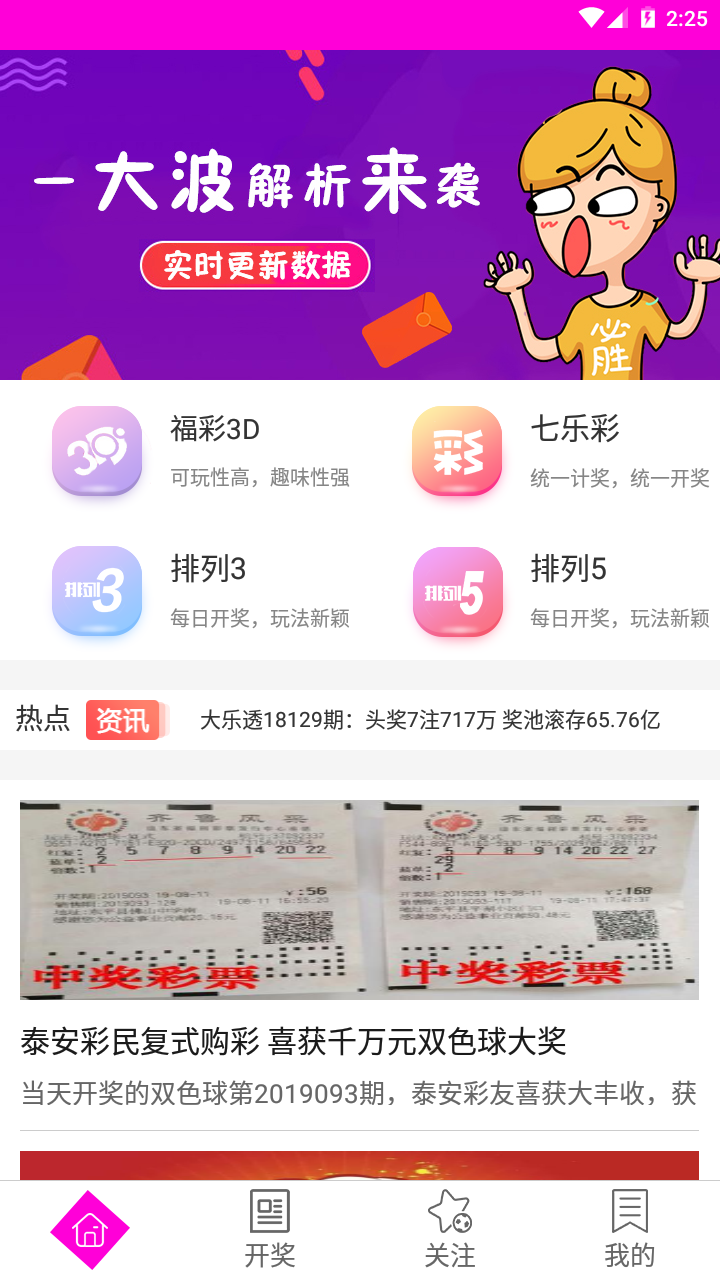The width and height of the screenshot is (720, 1280).
Task: Open the 我的 tab
Action: coord(630,1229)
